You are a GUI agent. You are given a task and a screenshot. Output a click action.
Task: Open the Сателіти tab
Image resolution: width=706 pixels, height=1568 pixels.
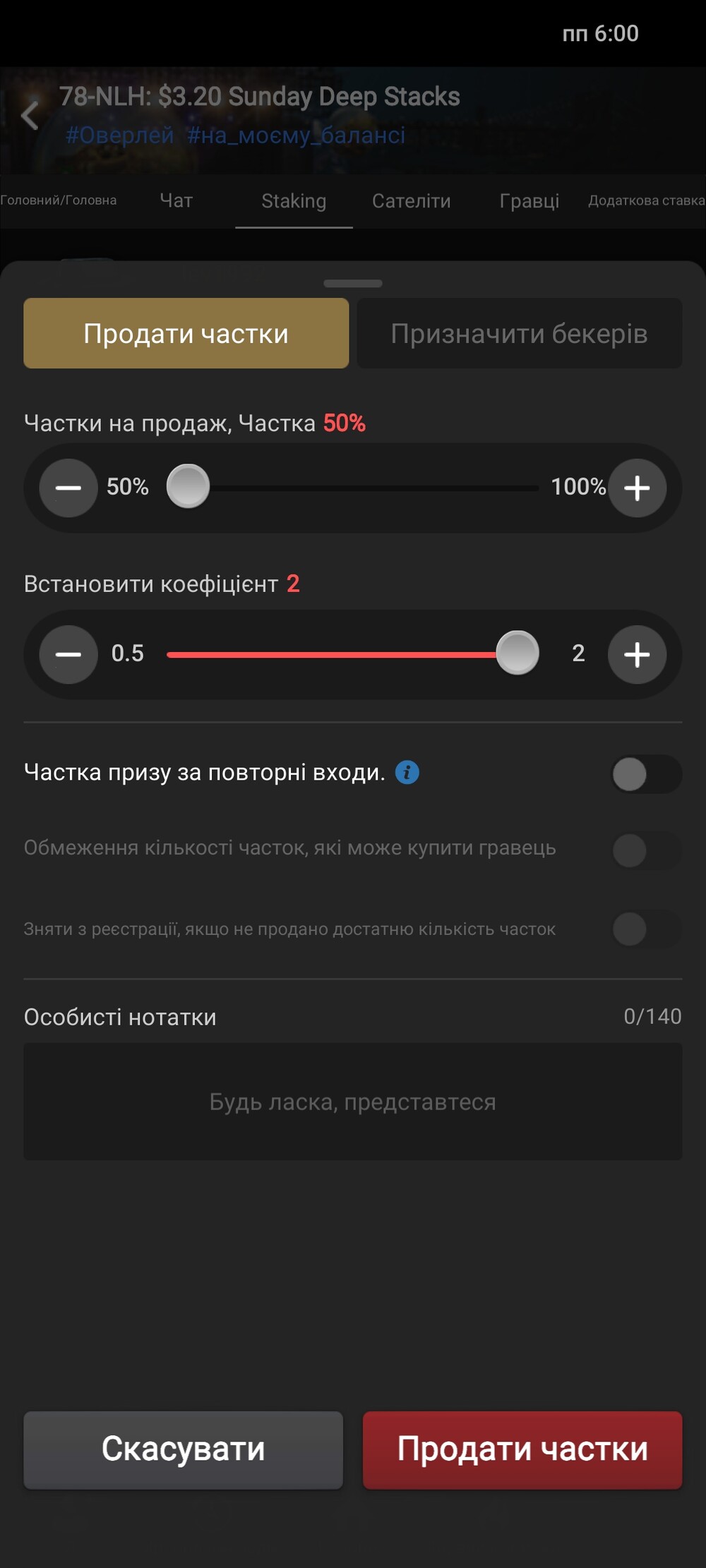pos(412,201)
